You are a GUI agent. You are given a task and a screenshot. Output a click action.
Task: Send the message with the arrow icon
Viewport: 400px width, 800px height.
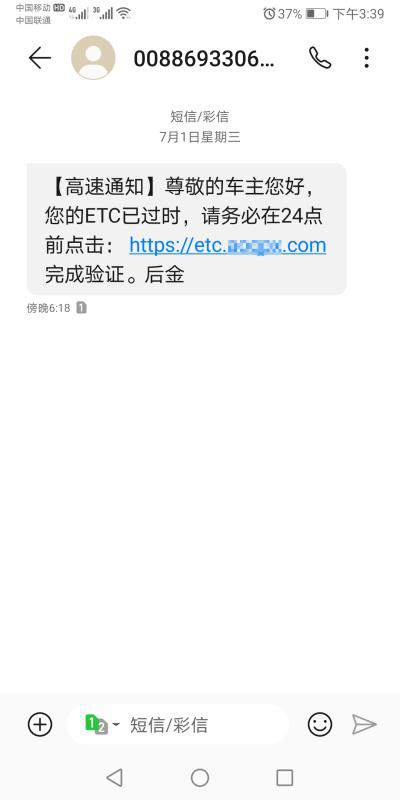(364, 724)
